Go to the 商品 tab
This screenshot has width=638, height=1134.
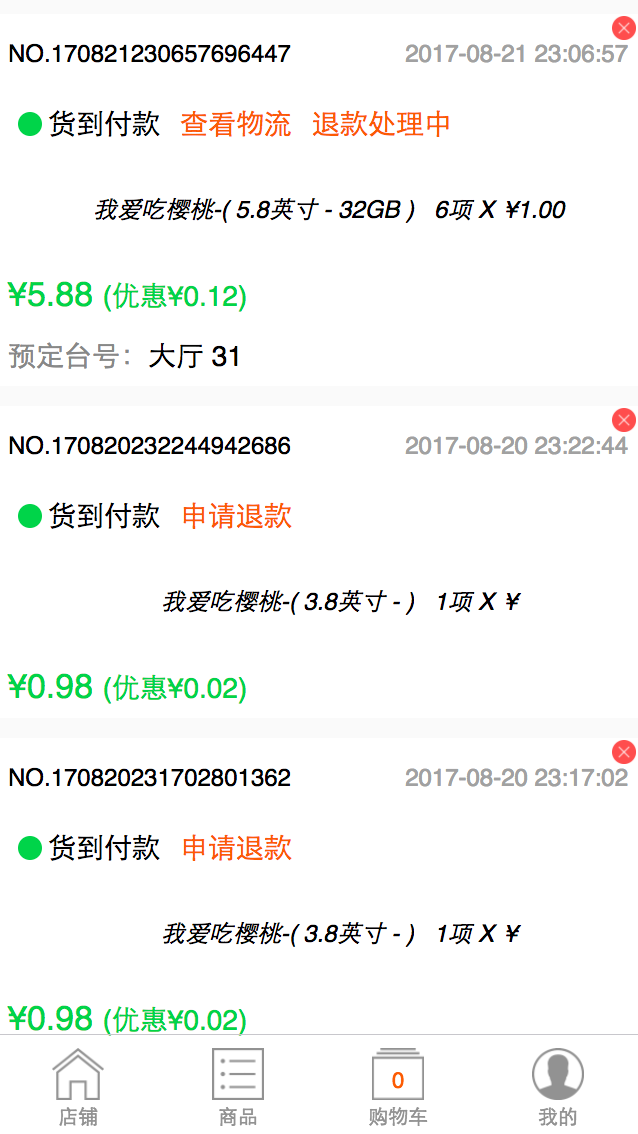pyautogui.click(x=238, y=1086)
